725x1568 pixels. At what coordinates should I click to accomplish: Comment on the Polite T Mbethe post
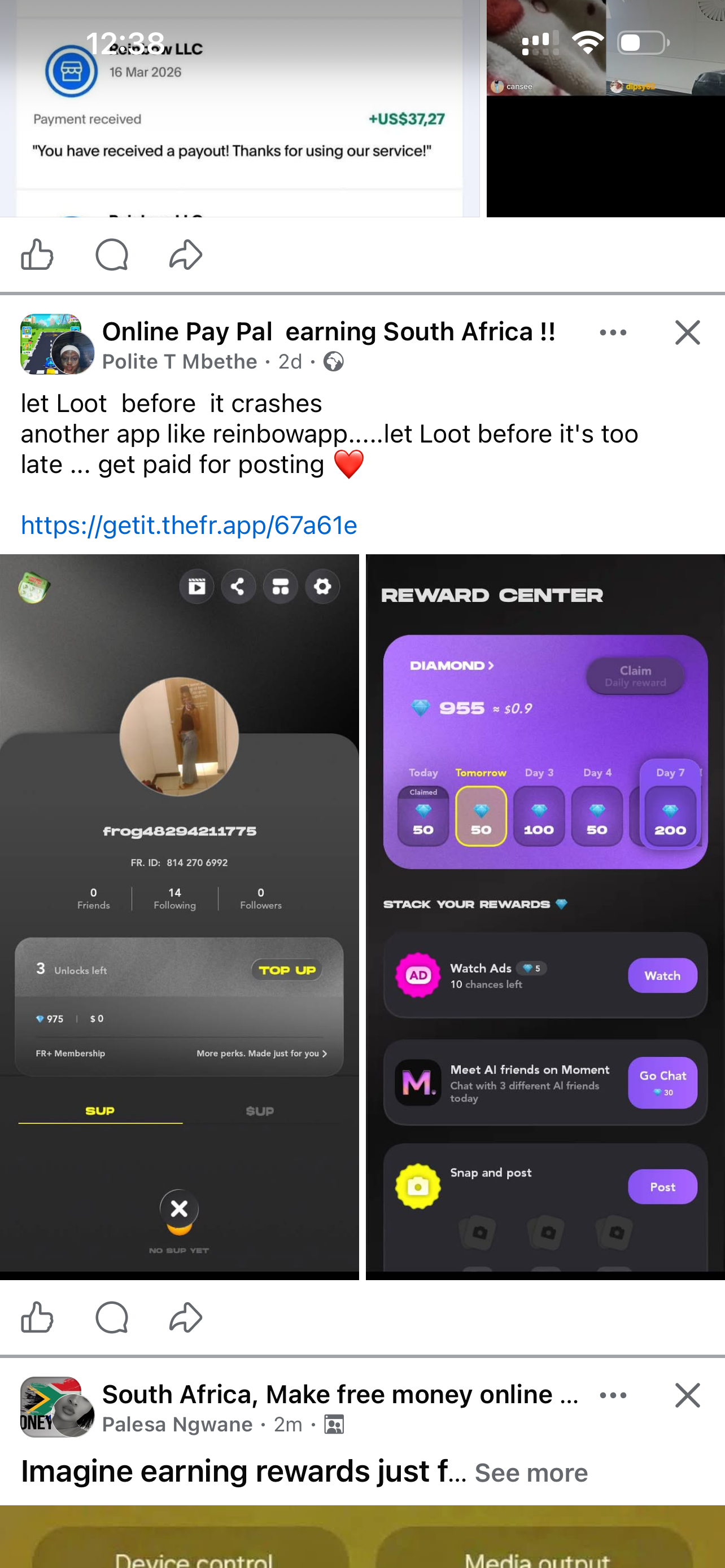tap(112, 1318)
